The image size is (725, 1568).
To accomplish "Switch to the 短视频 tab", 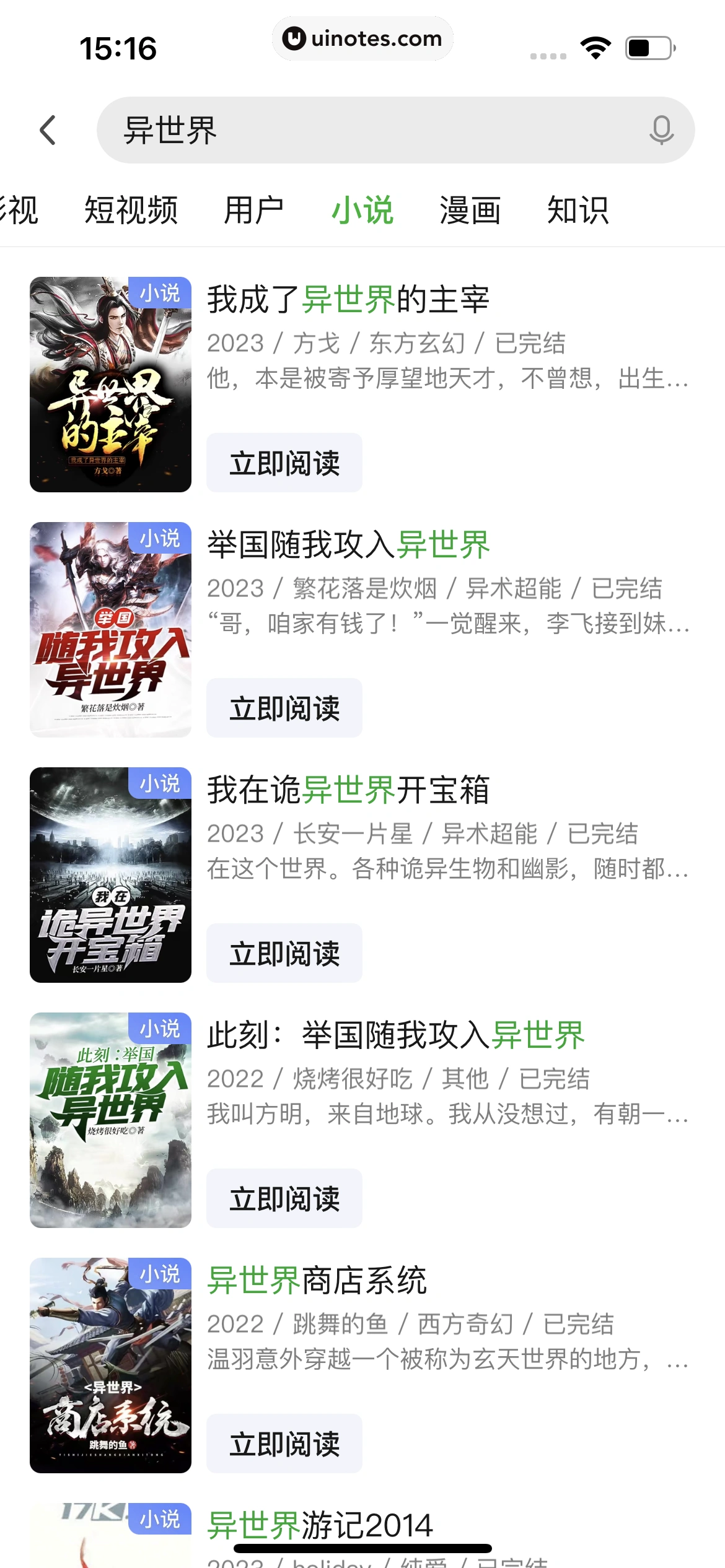I will (133, 211).
